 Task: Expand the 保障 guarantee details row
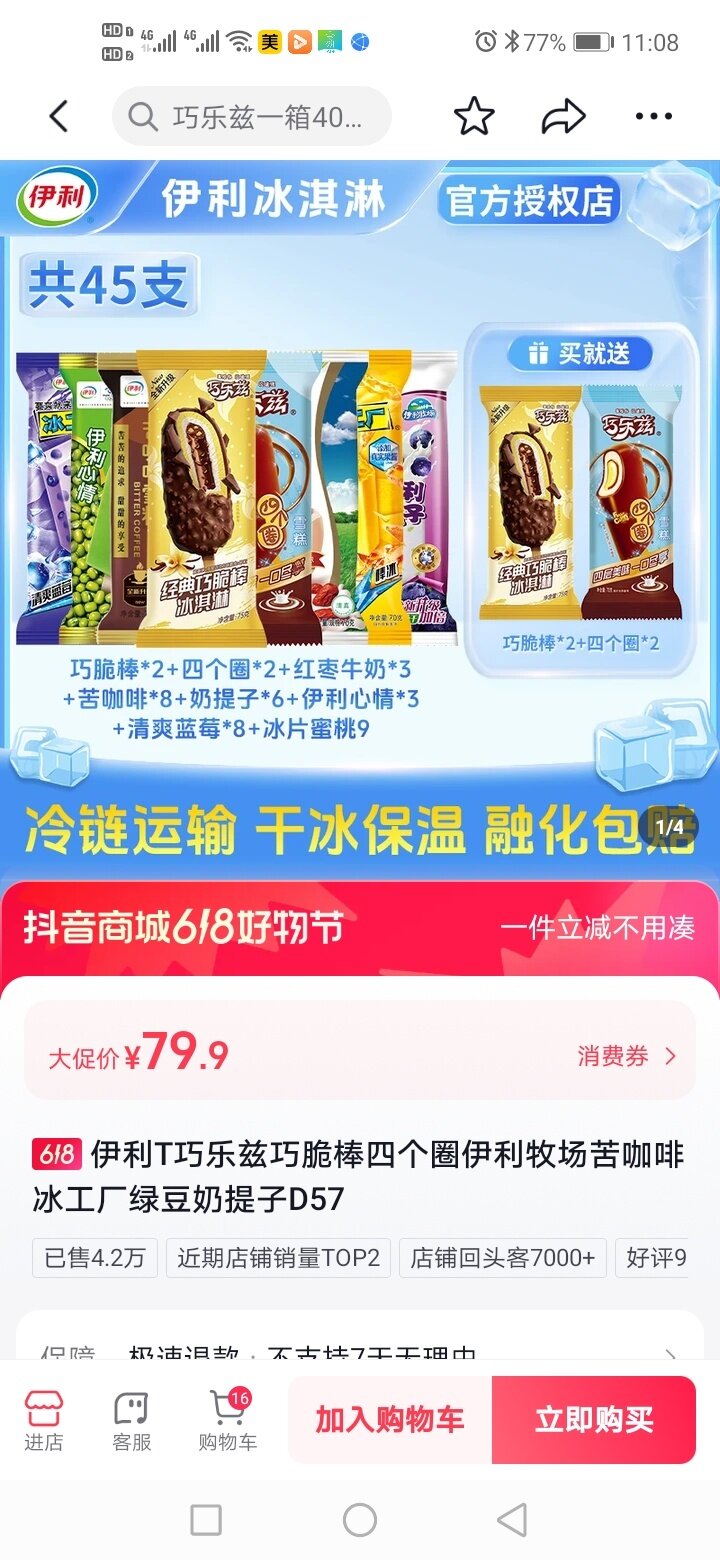tap(360, 1350)
